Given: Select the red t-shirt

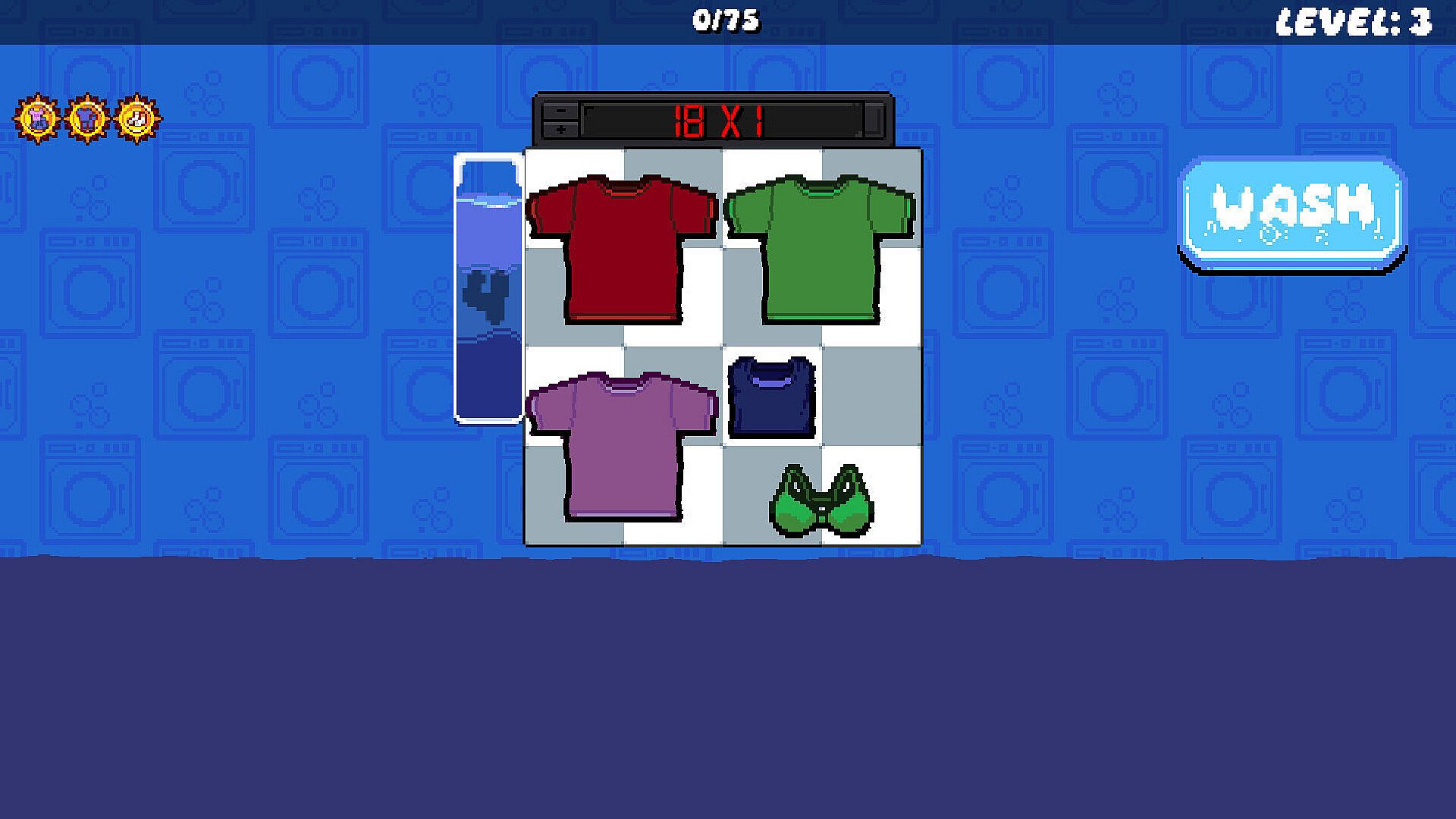Looking at the screenshot, I should [622, 246].
